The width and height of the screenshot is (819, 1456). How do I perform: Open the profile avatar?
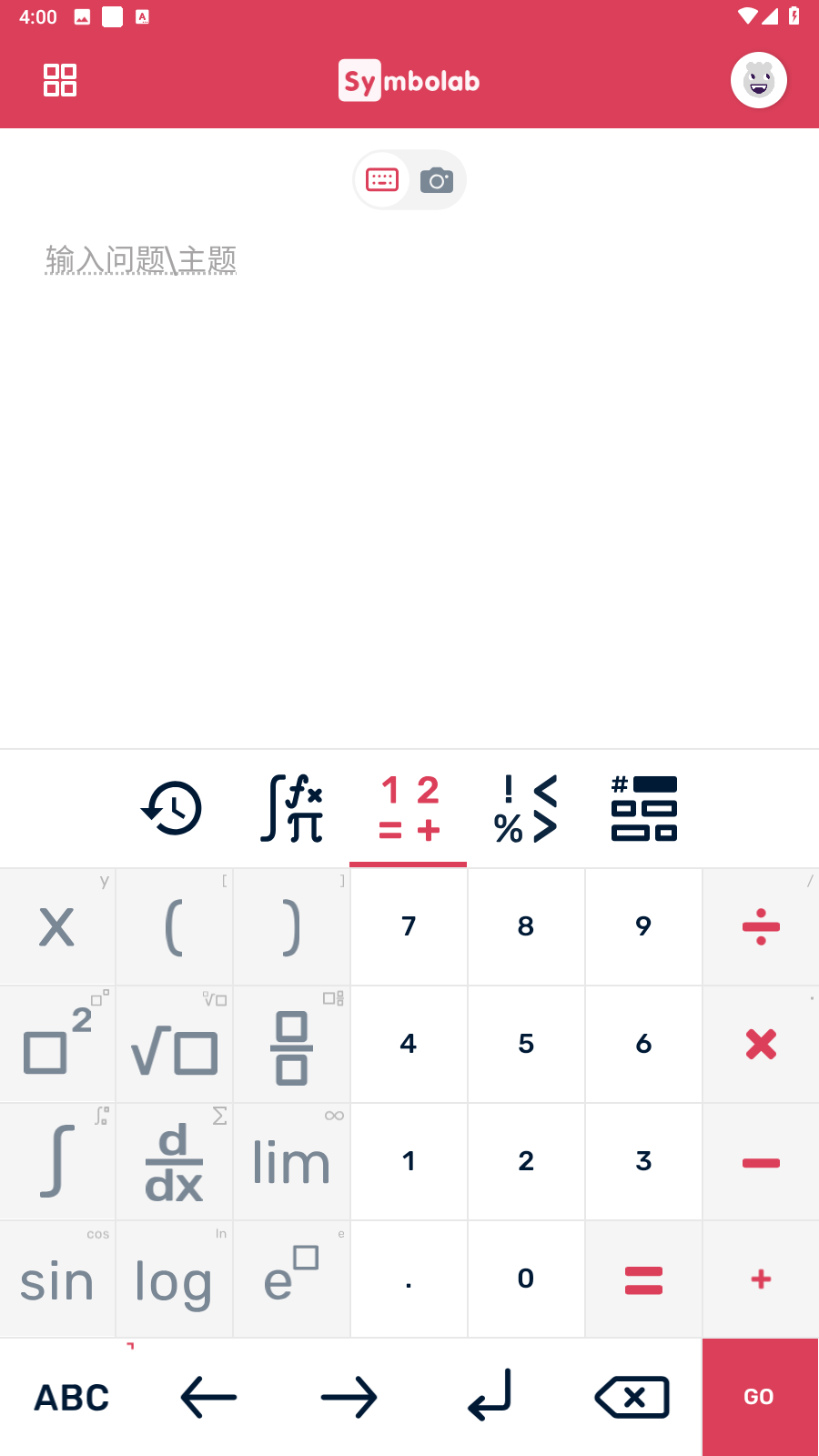(759, 80)
